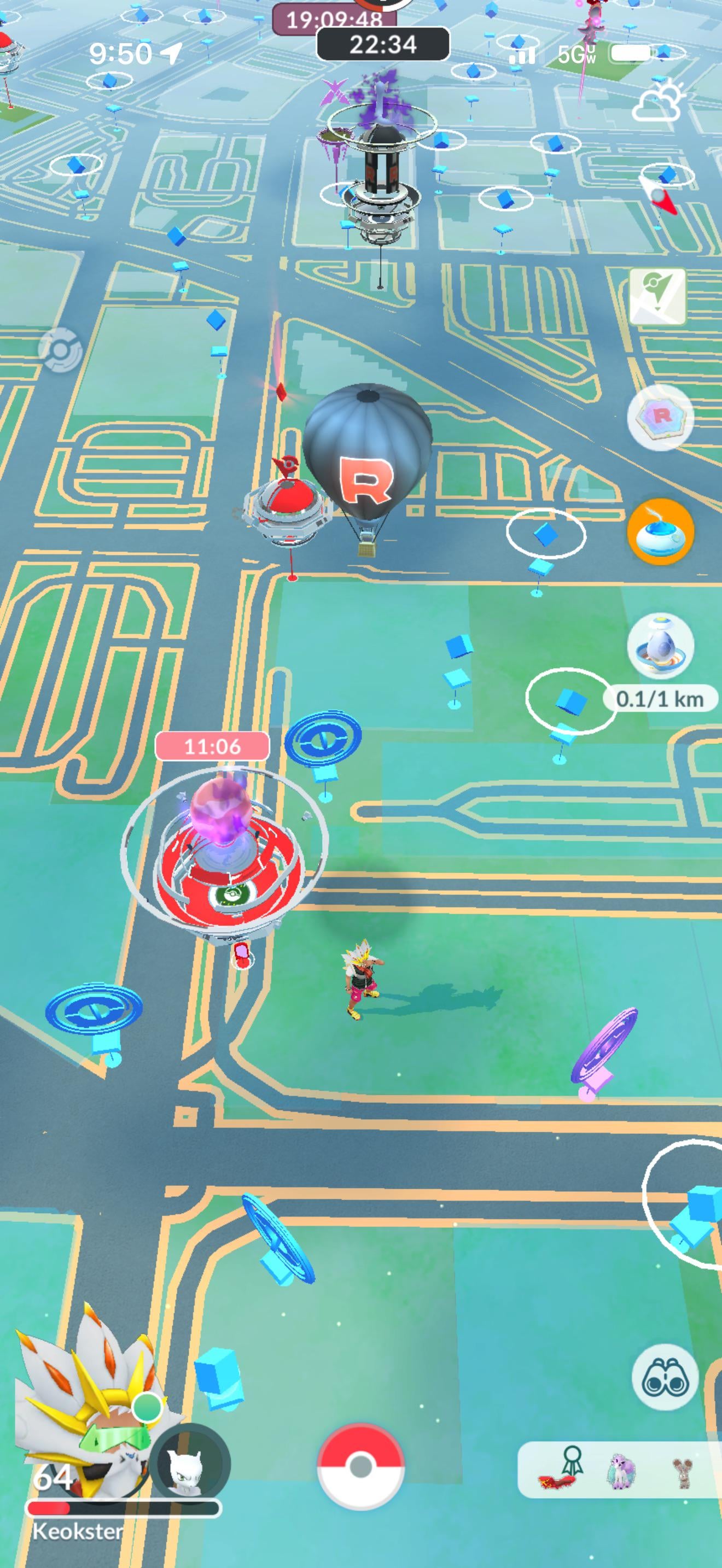Open the grey Poké Ball side icon
This screenshot has width=722, height=1568.
coord(60,349)
